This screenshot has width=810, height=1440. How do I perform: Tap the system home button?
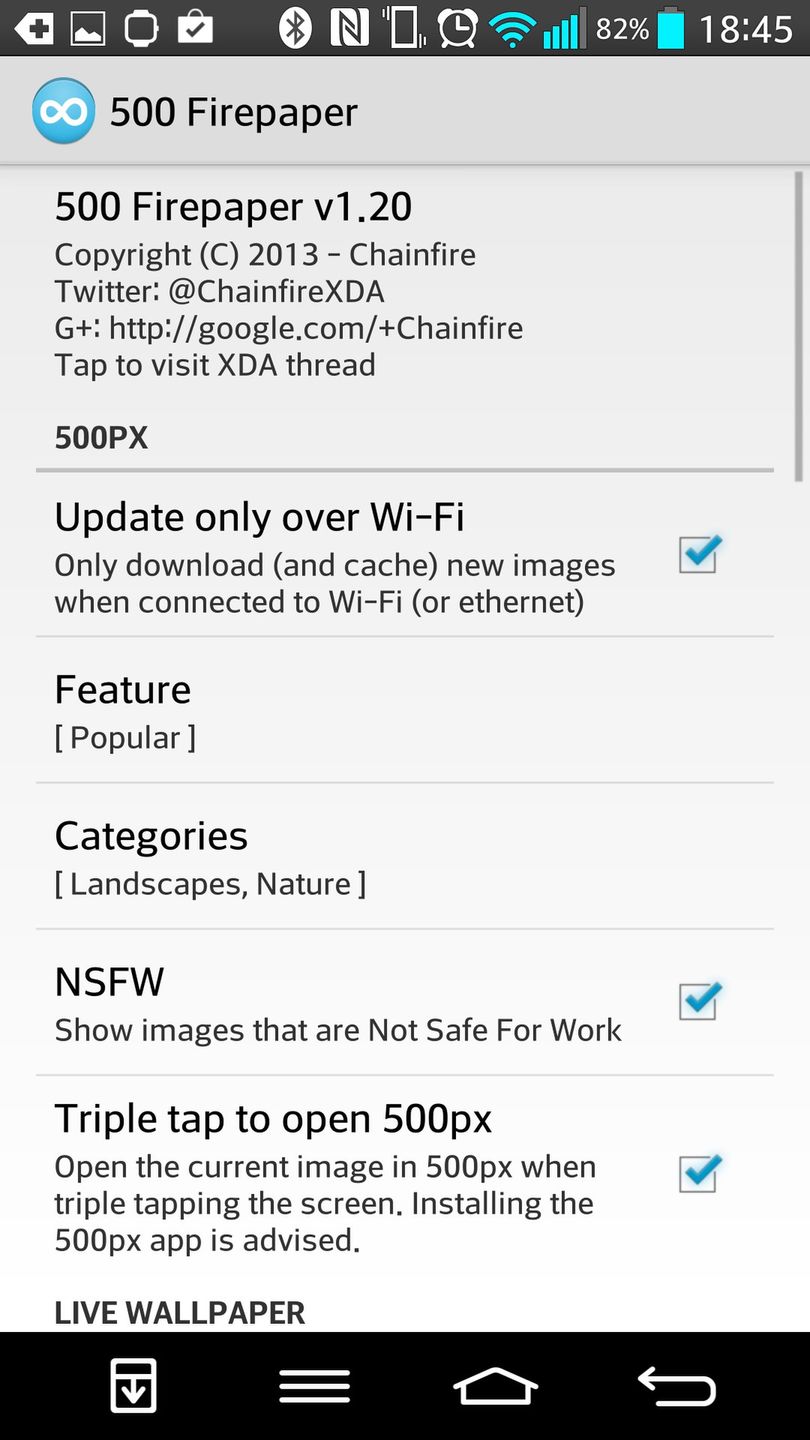tap(496, 1387)
